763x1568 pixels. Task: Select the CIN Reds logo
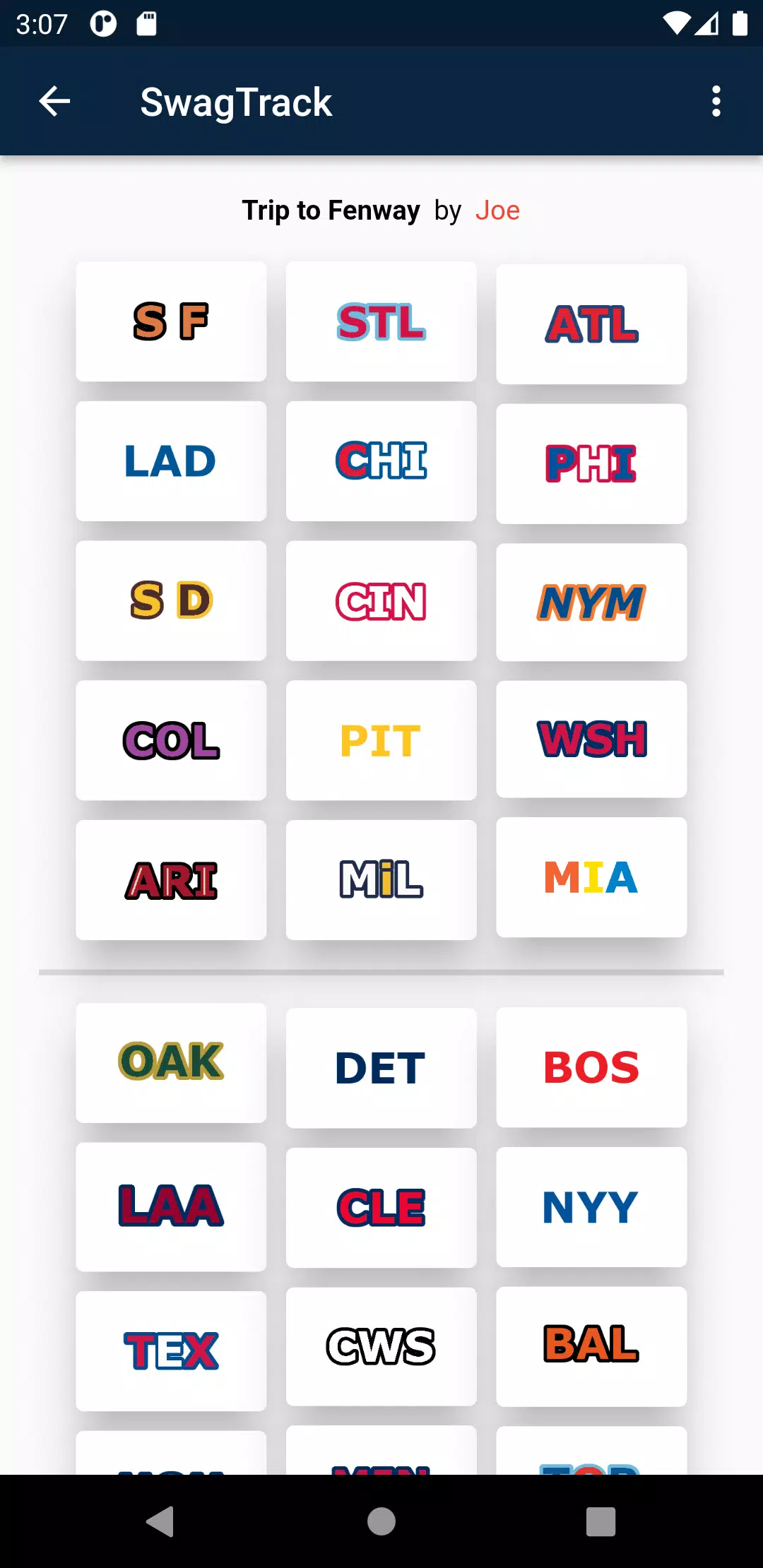[x=381, y=601]
